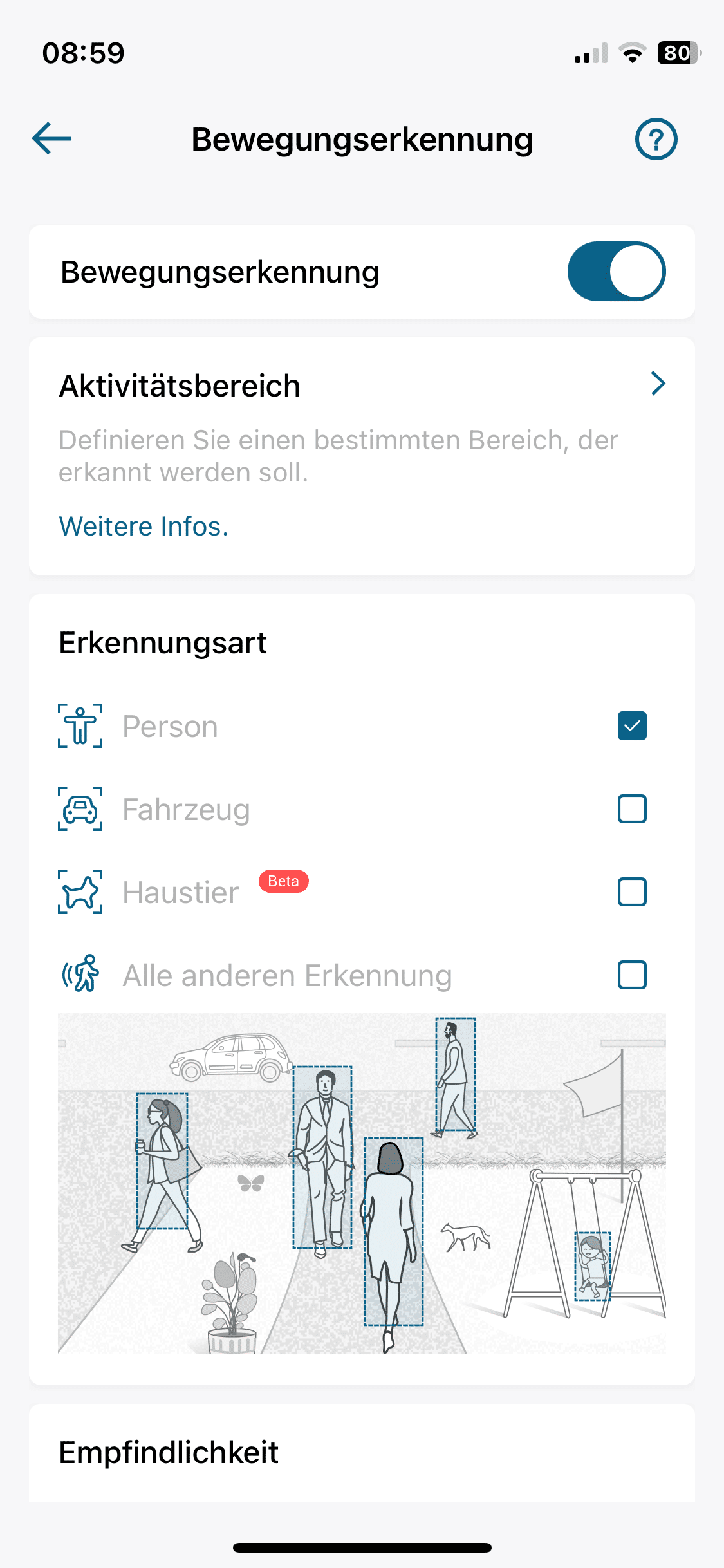Check the Haustier detection box
Screen dimensions: 724x1568
point(632,892)
